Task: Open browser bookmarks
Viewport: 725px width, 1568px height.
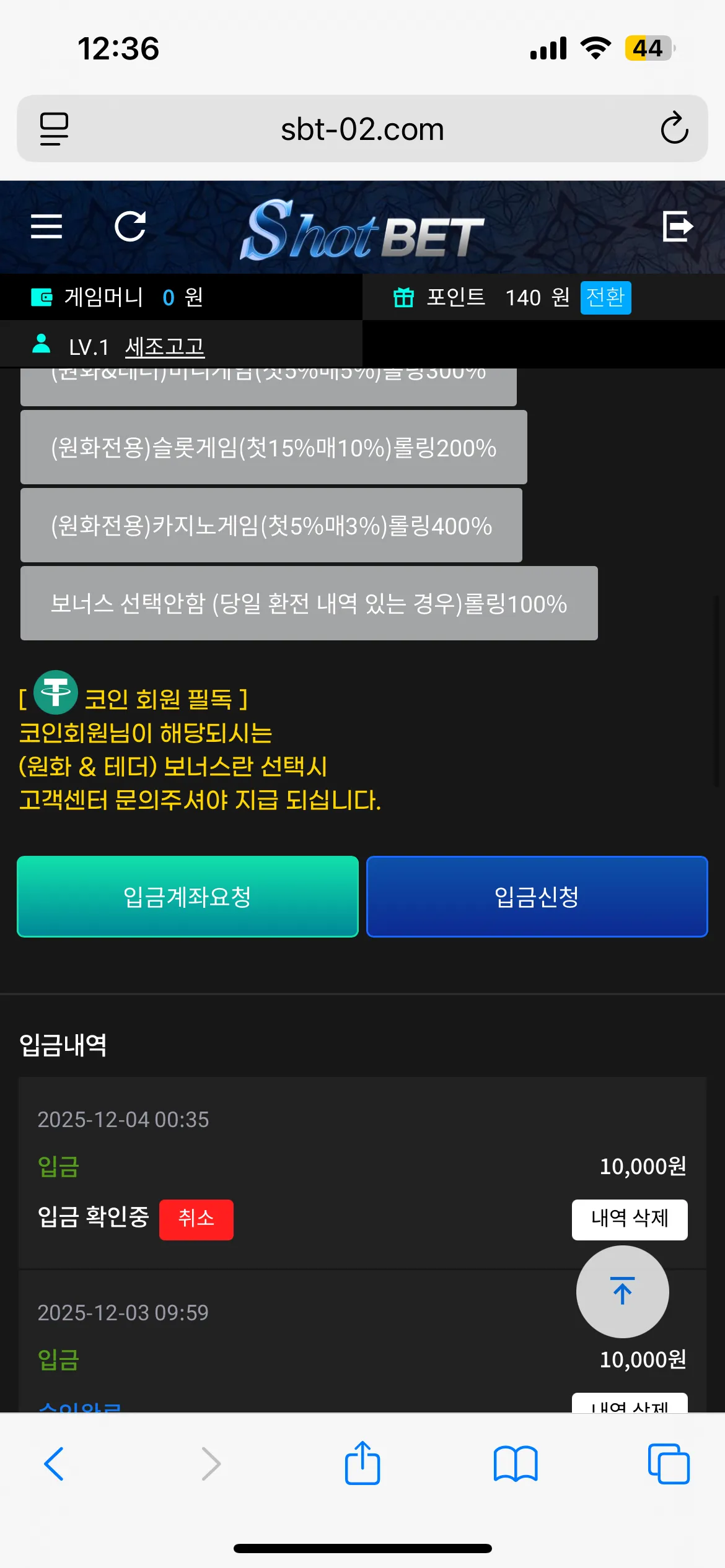Action: point(516,1464)
